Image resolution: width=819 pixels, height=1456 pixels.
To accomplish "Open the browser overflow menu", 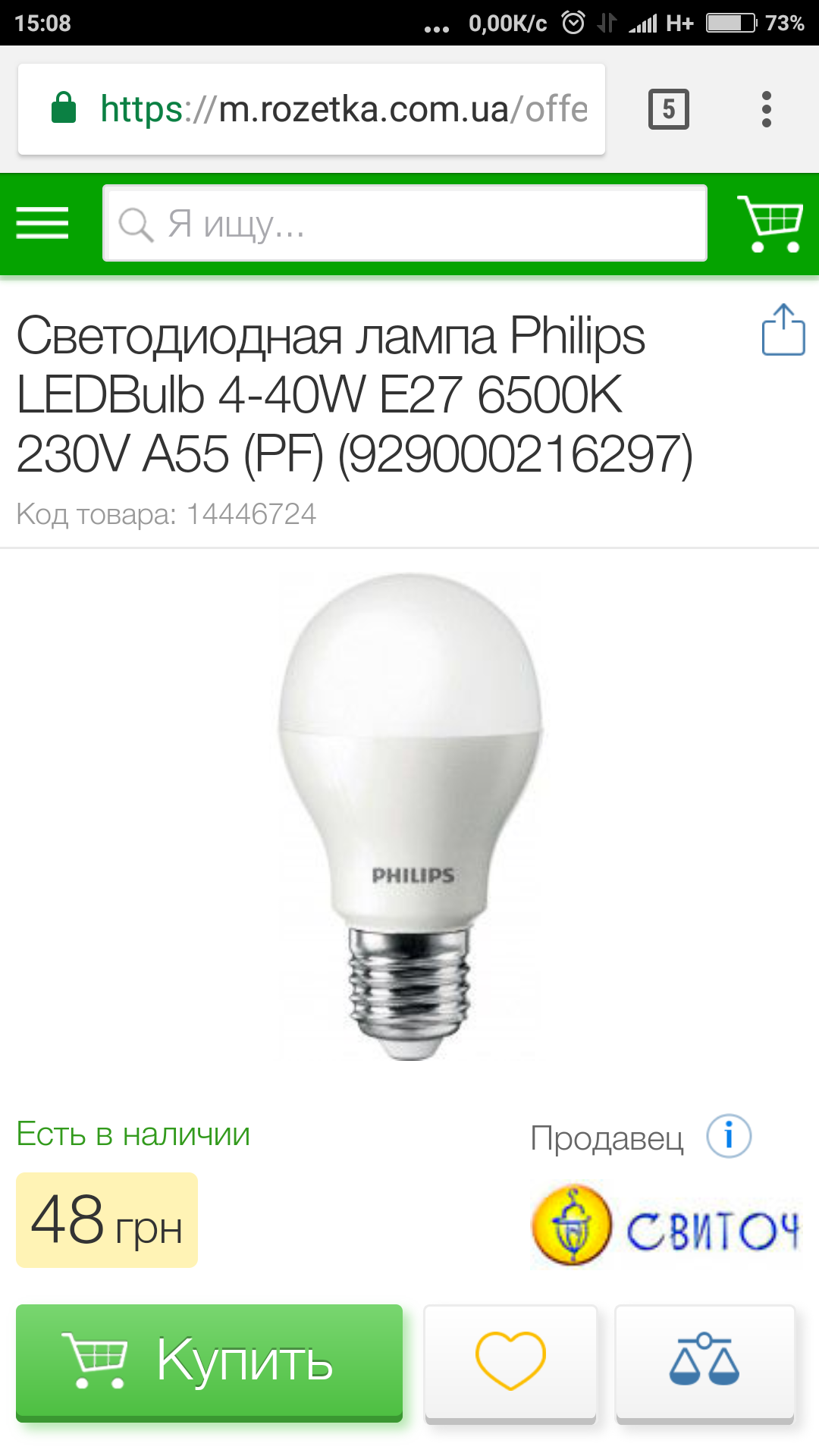I will pos(766,109).
